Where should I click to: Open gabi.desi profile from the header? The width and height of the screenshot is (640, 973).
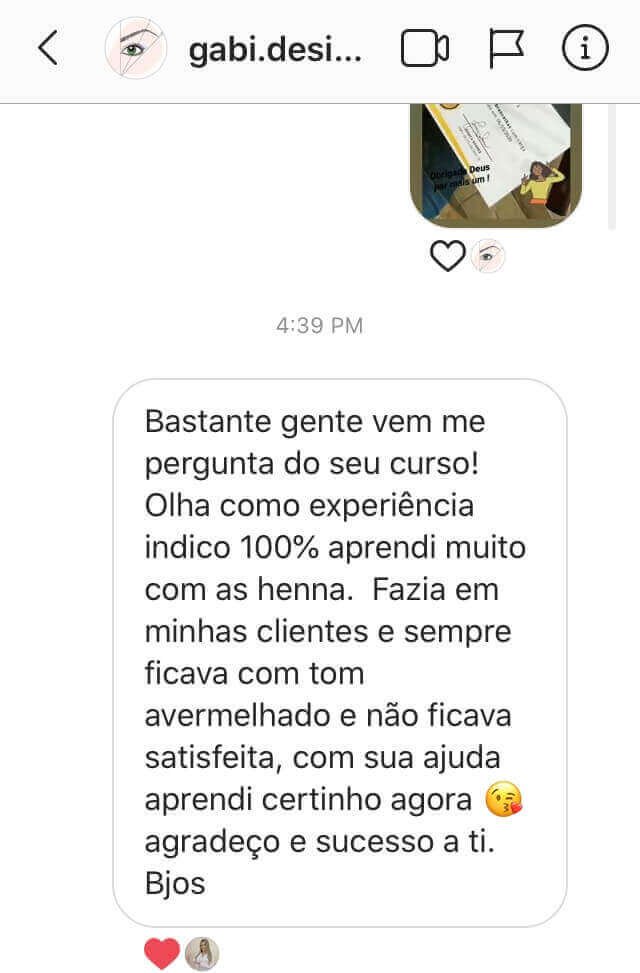(274, 48)
